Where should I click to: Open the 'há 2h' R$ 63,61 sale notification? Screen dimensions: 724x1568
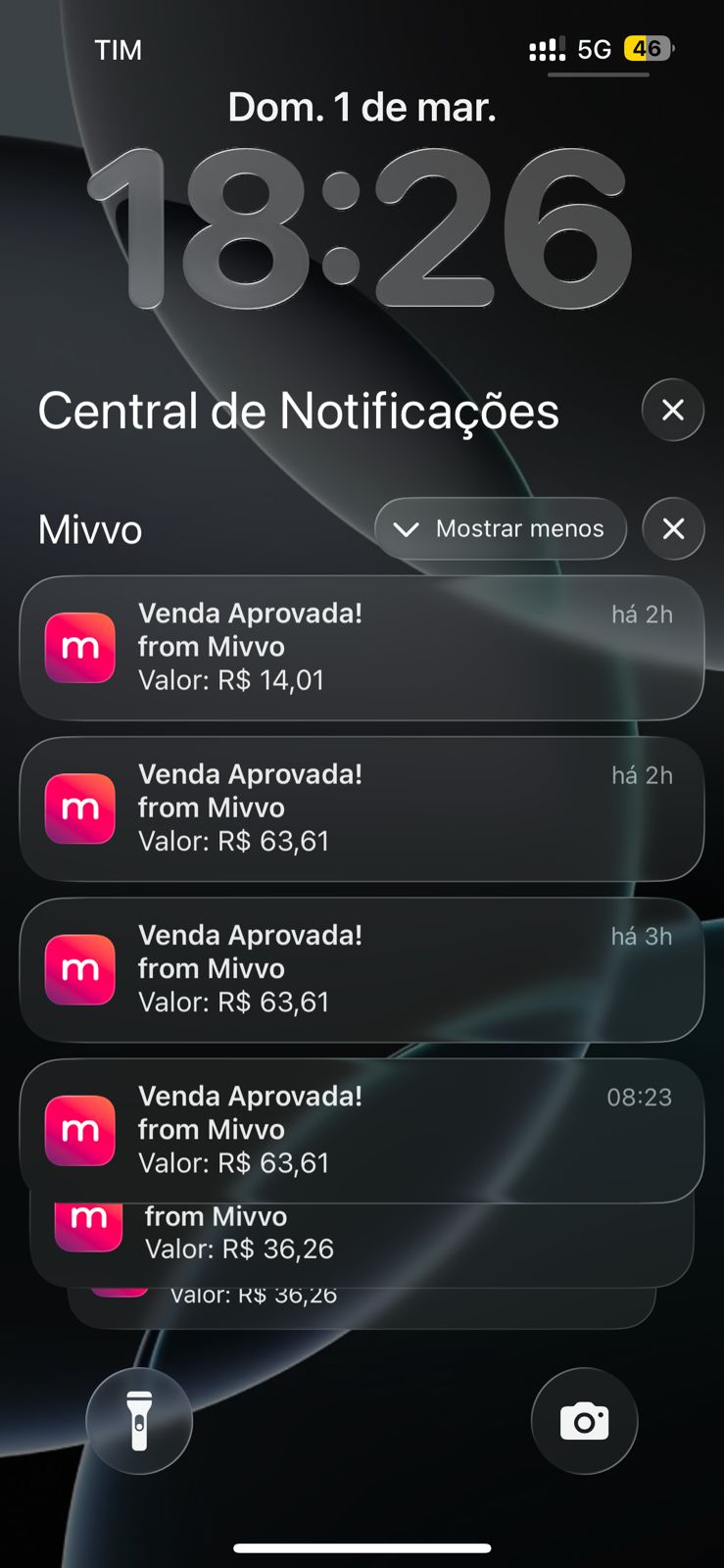click(x=362, y=808)
